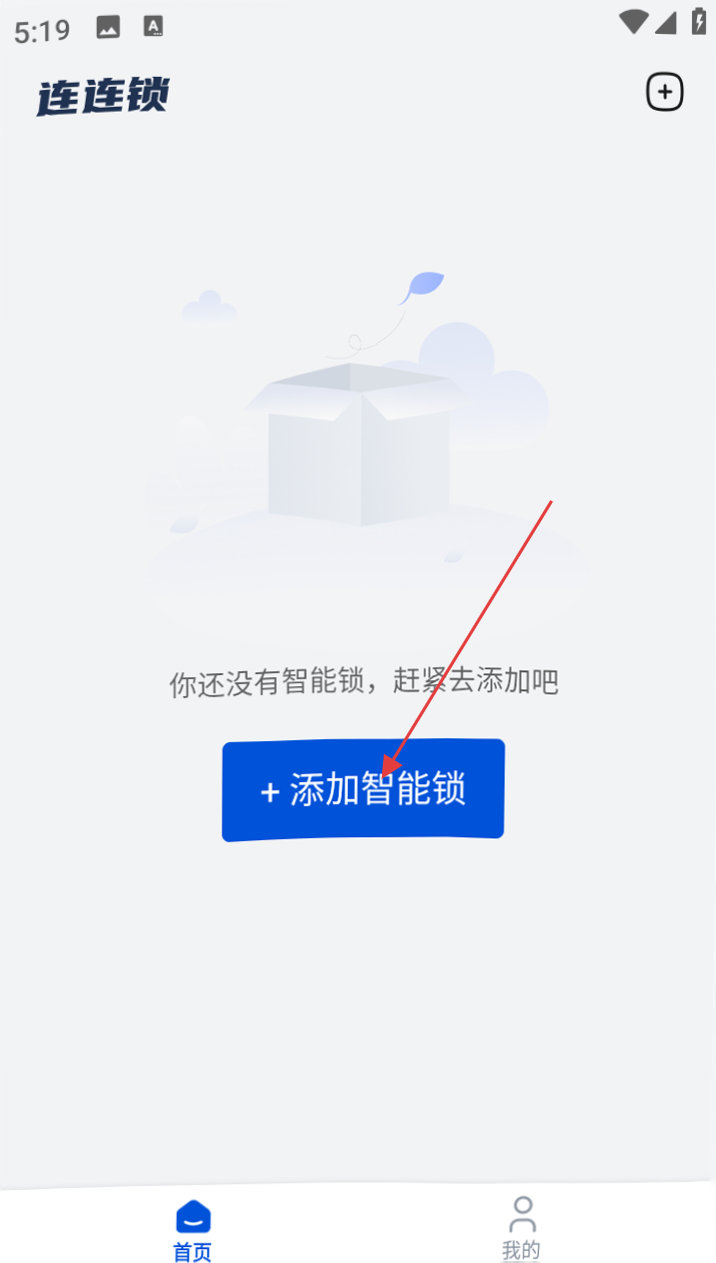Select the 首页 tab
Image resolution: width=716 pixels, height=1263 pixels.
coord(193,1230)
